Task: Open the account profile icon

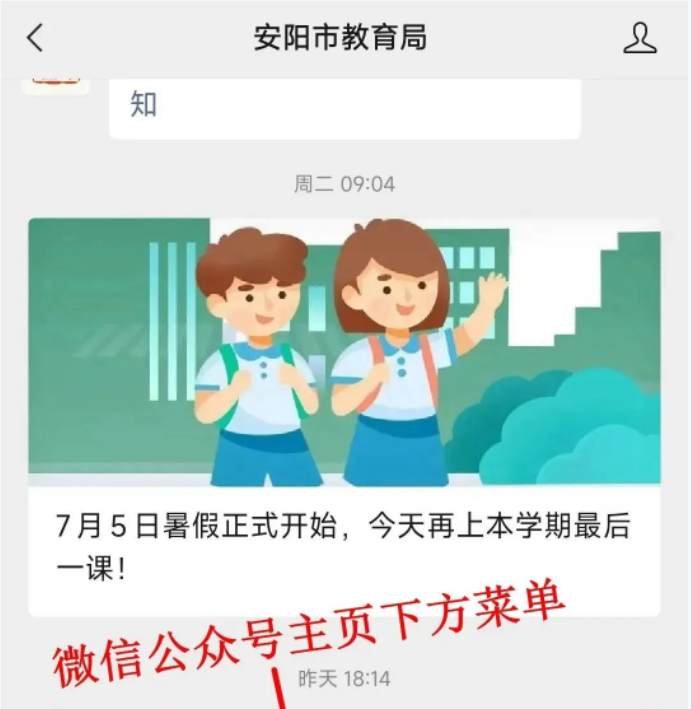Action: 639,39
